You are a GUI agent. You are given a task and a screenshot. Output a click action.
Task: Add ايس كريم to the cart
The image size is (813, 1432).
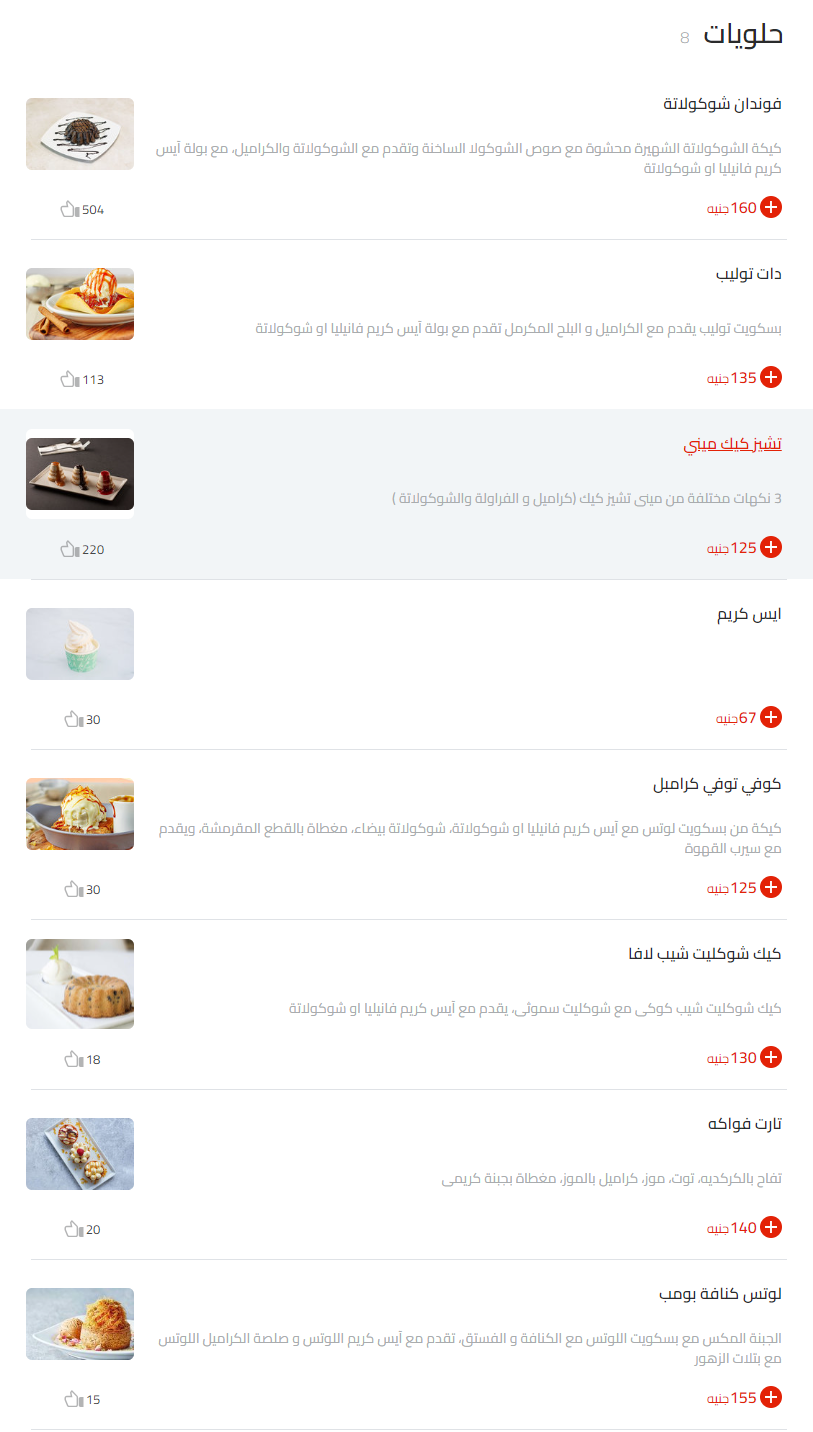771,717
